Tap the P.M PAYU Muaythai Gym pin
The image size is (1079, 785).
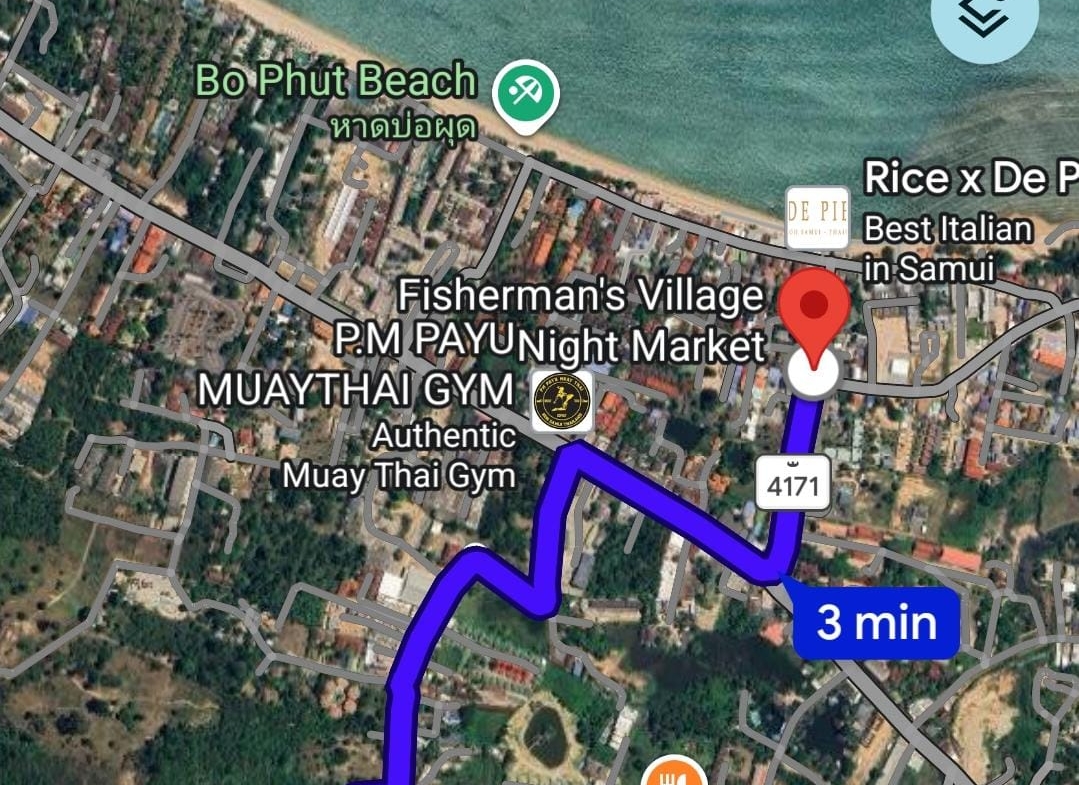tap(561, 402)
